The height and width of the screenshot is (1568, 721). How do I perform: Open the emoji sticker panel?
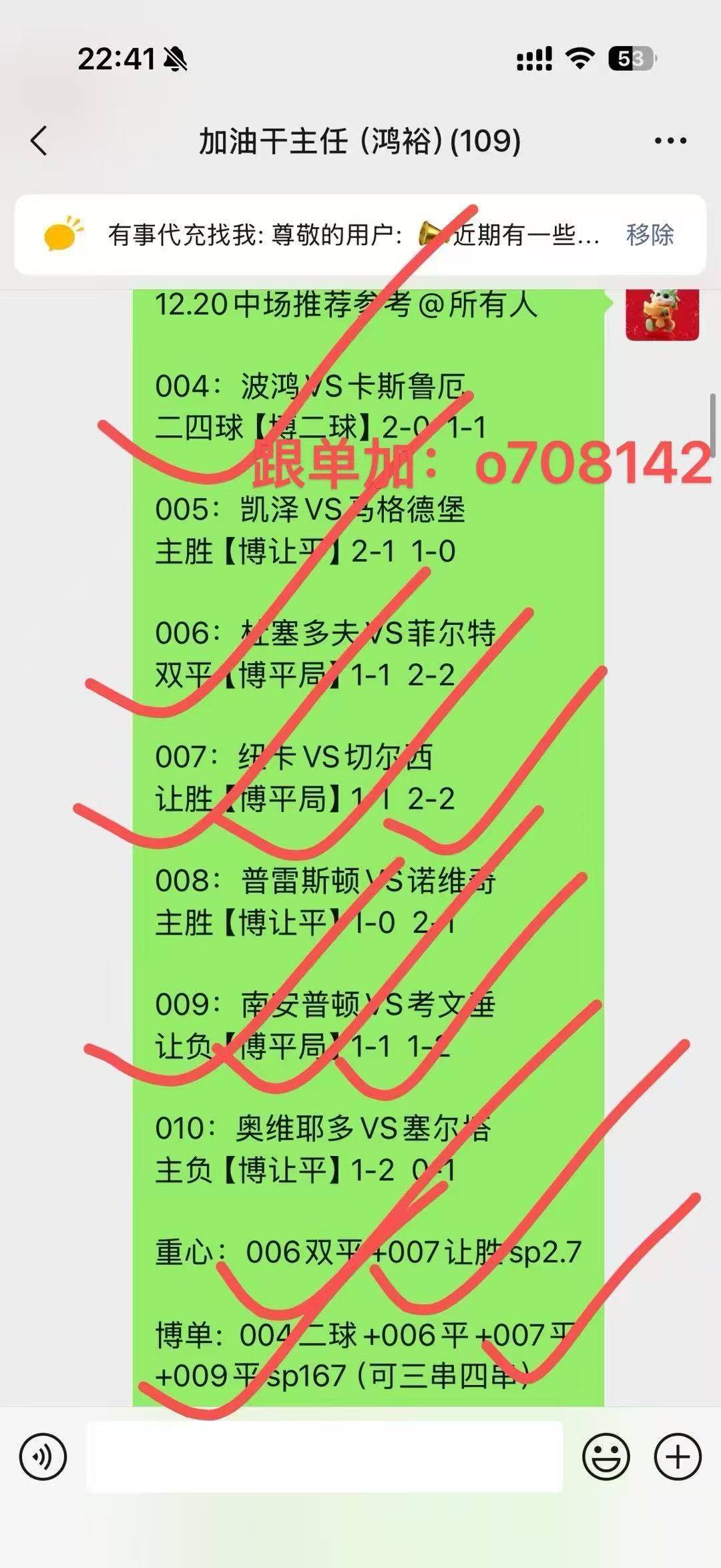pyautogui.click(x=606, y=1456)
